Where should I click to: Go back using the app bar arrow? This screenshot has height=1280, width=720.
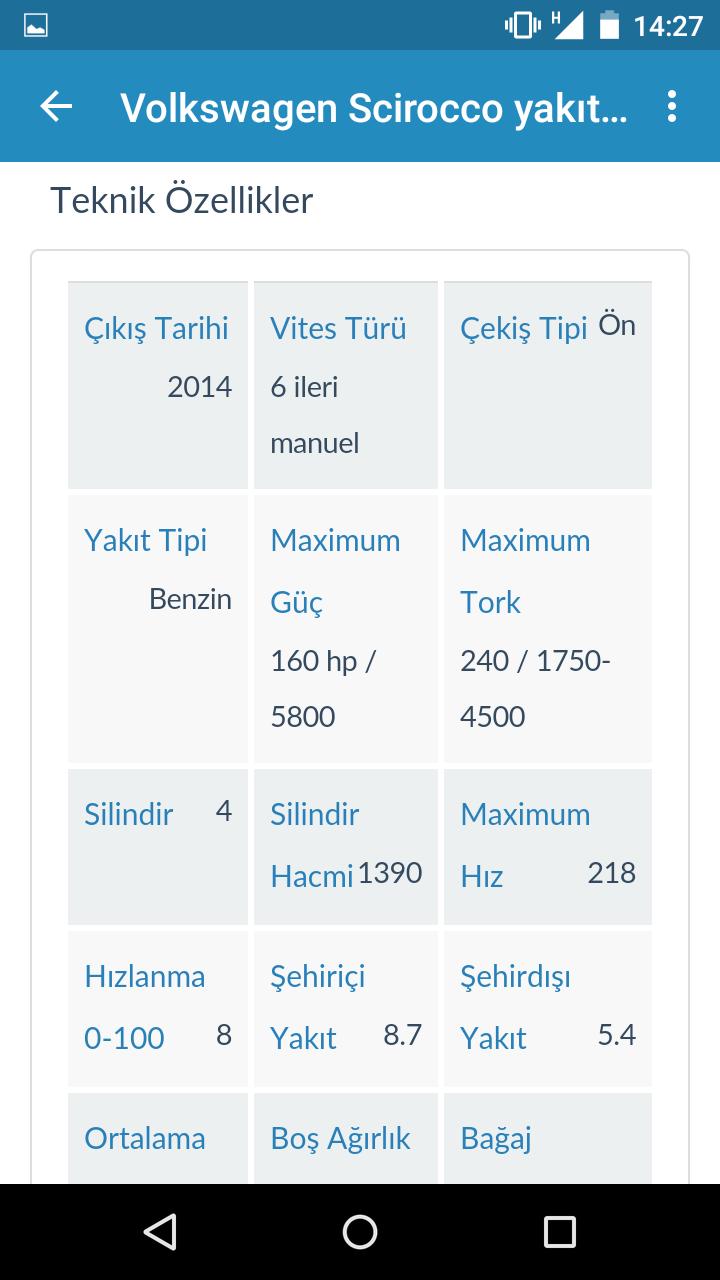click(x=56, y=107)
